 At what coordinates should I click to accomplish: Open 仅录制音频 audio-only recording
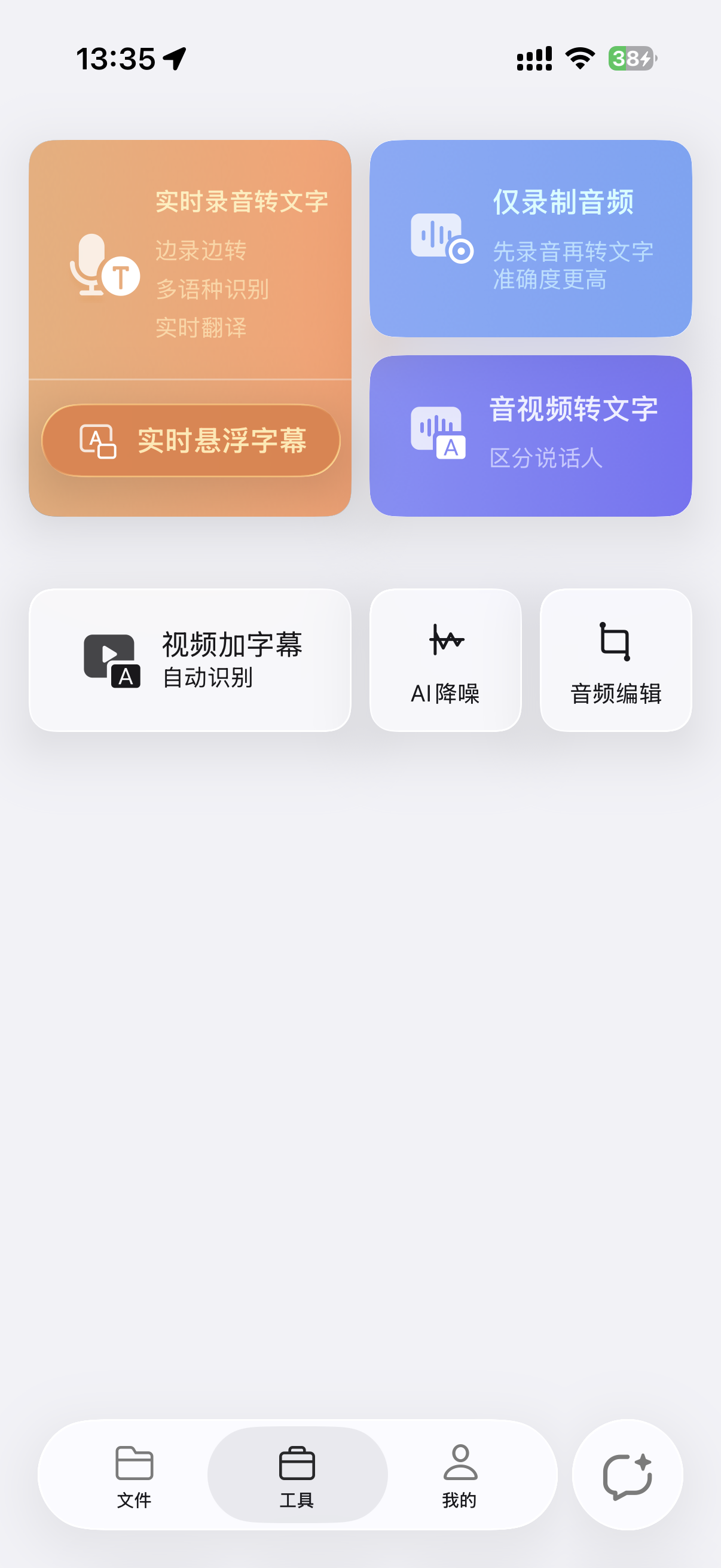pos(530,239)
